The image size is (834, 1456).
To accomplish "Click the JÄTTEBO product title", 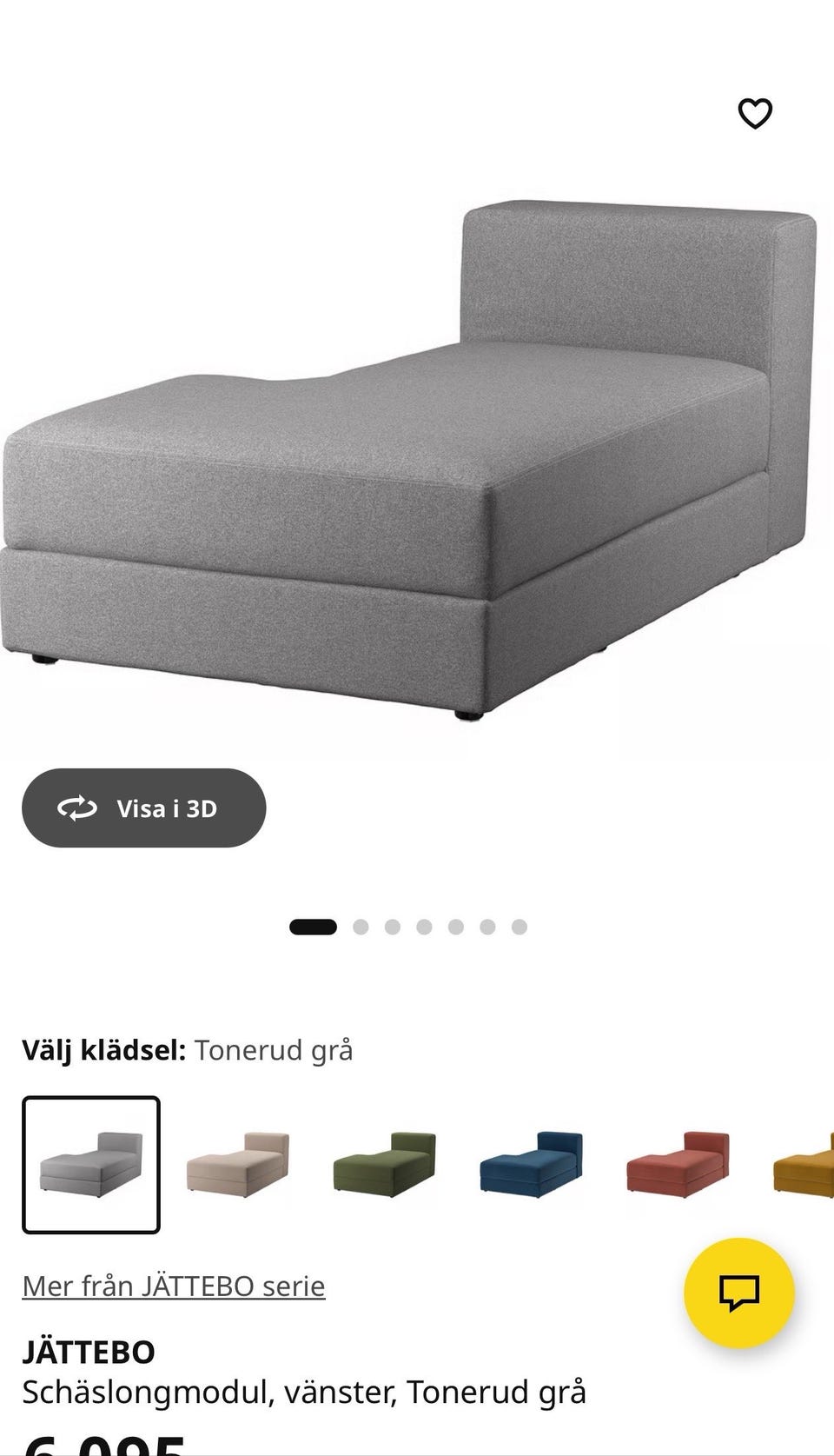I will point(89,1353).
